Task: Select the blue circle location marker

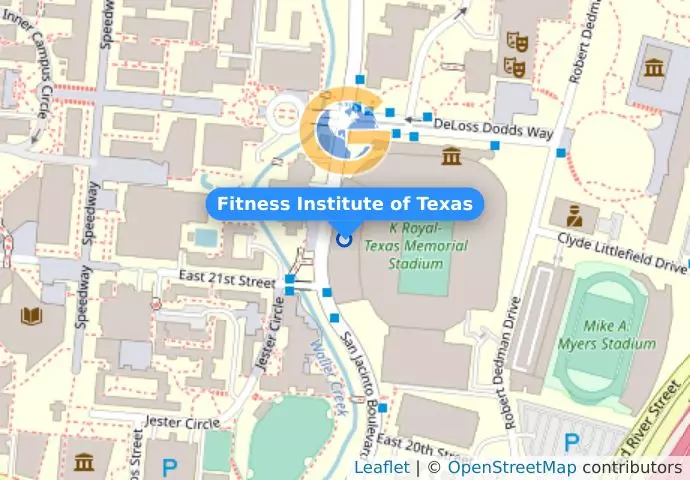Action: tap(345, 239)
